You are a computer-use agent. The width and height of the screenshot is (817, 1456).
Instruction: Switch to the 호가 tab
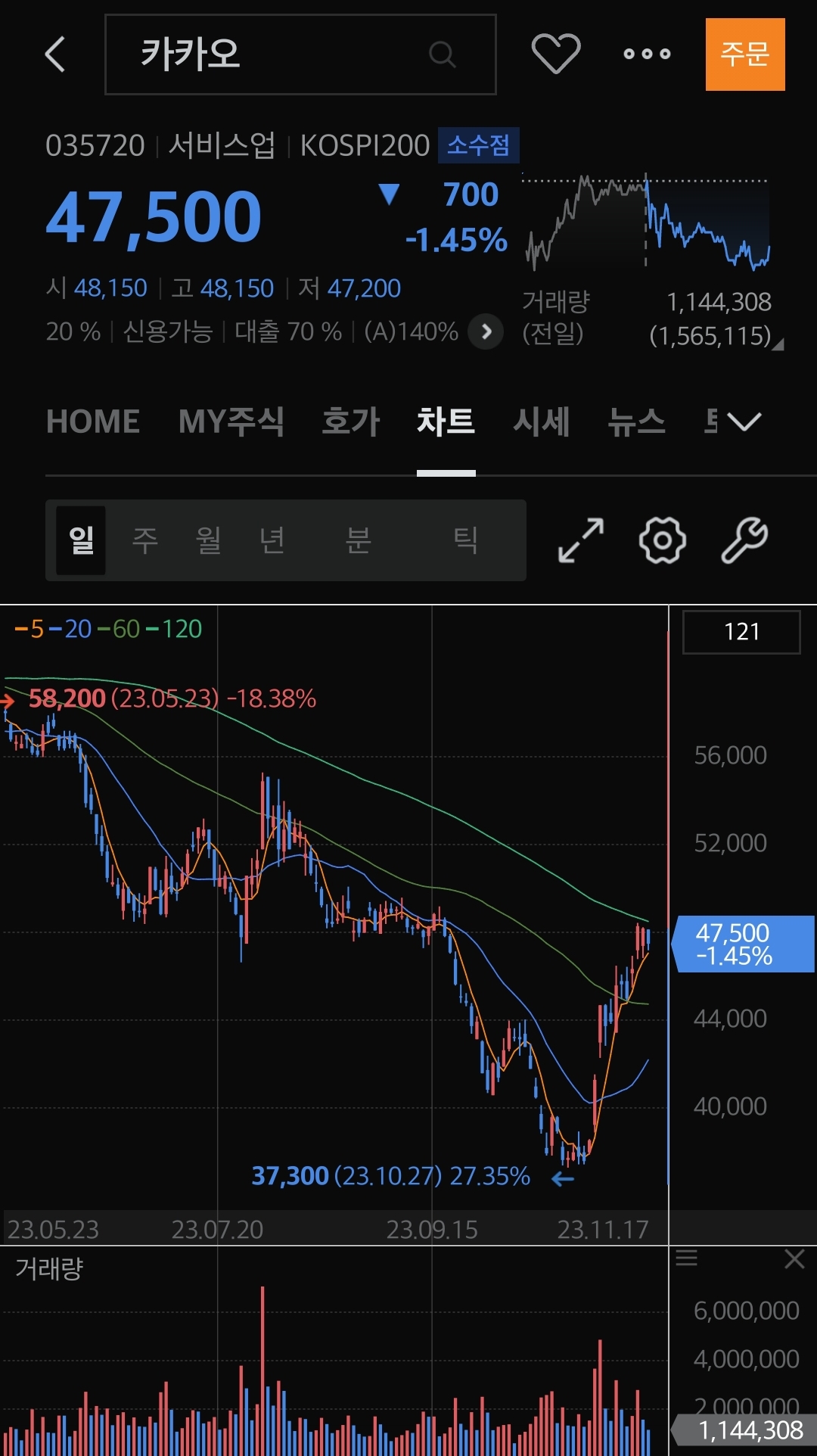click(351, 422)
